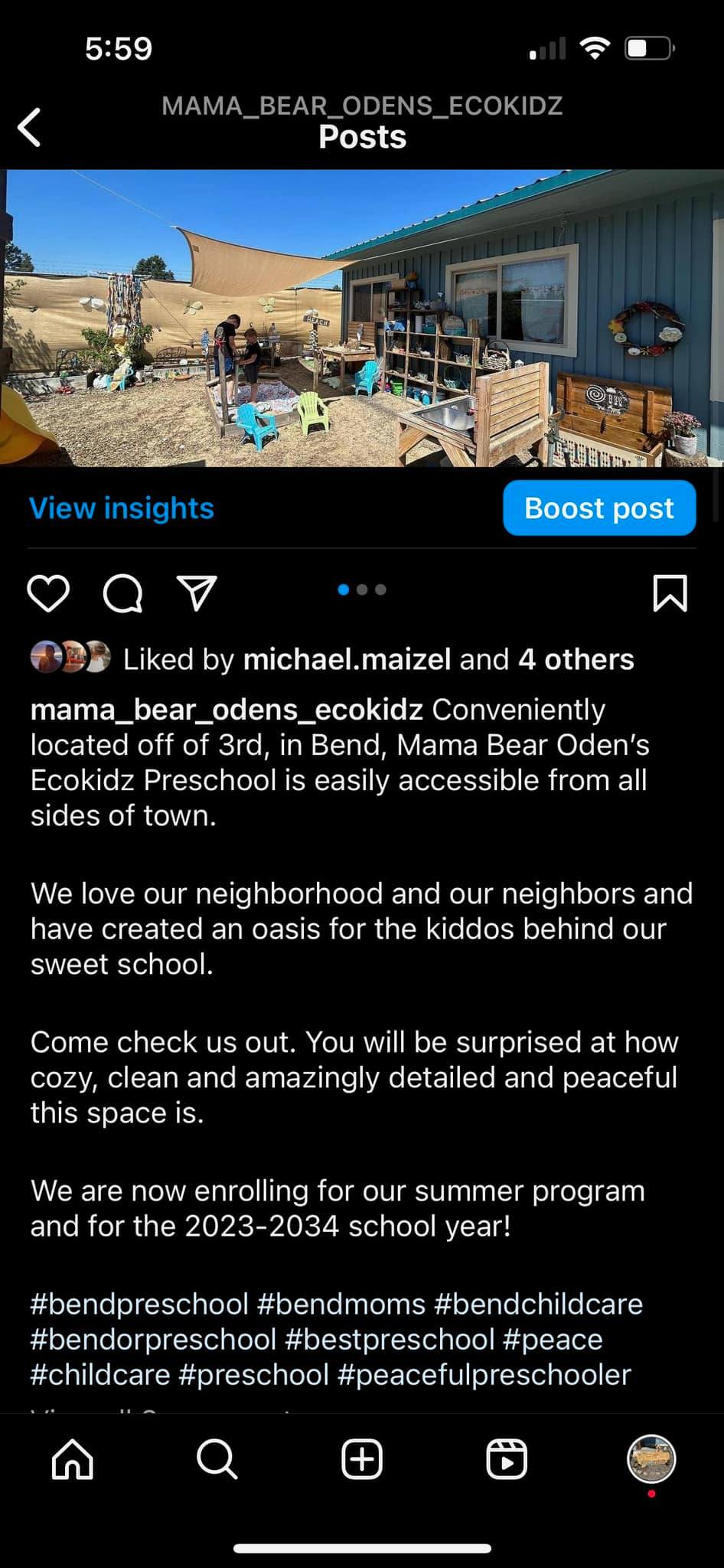
Task: Save the post with the bookmark icon
Action: [x=670, y=593]
